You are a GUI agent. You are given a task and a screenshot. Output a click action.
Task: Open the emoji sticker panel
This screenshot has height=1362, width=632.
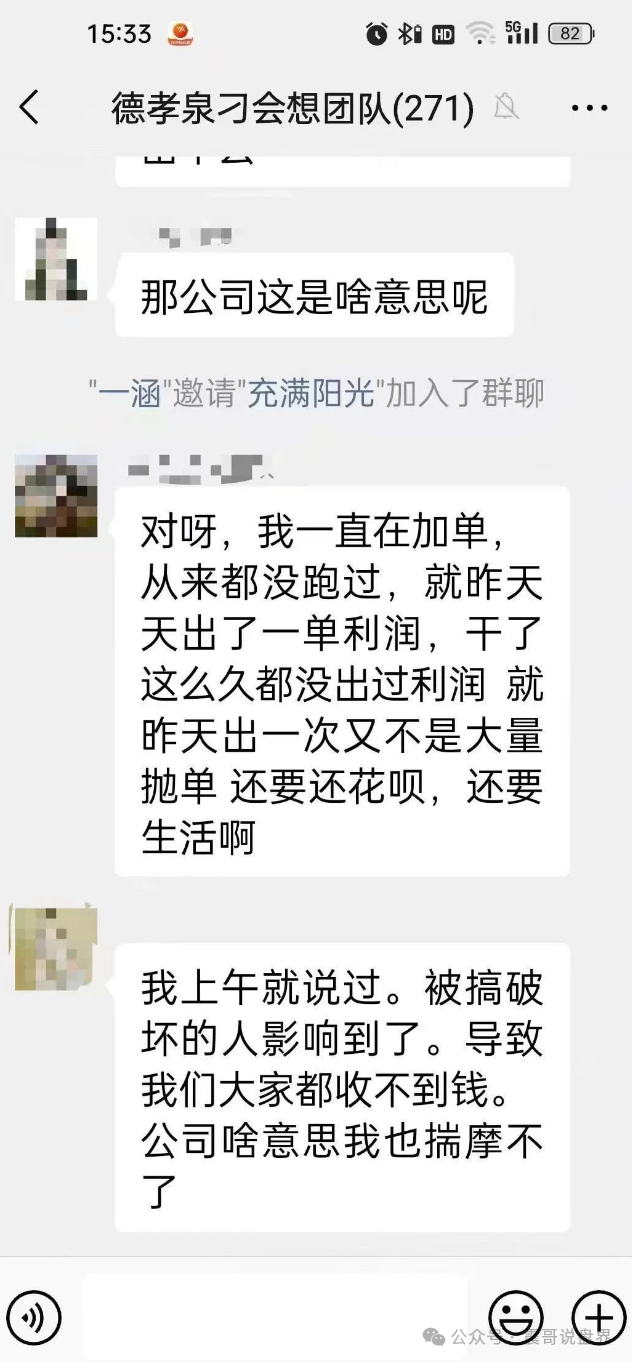[516, 1316]
